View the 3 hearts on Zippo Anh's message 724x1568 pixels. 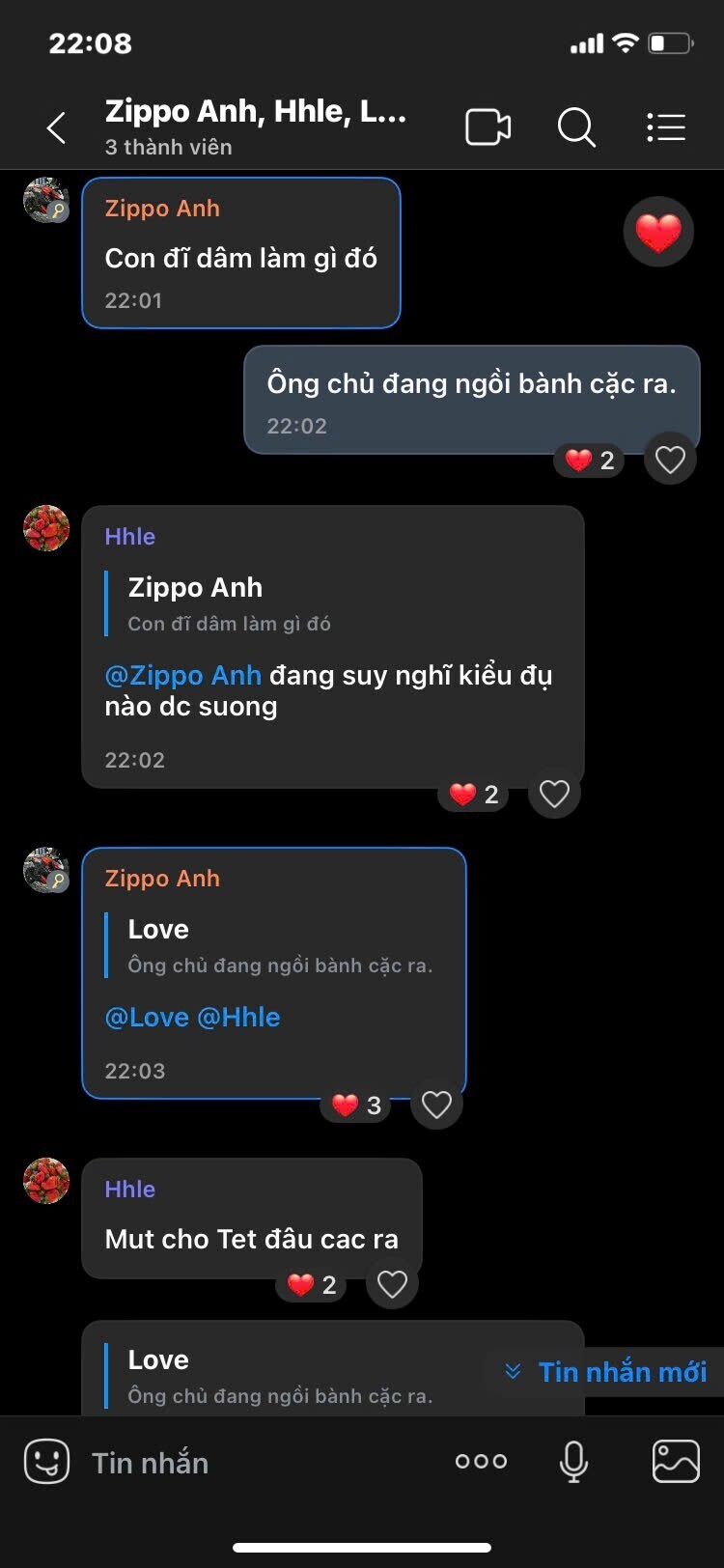(356, 1105)
